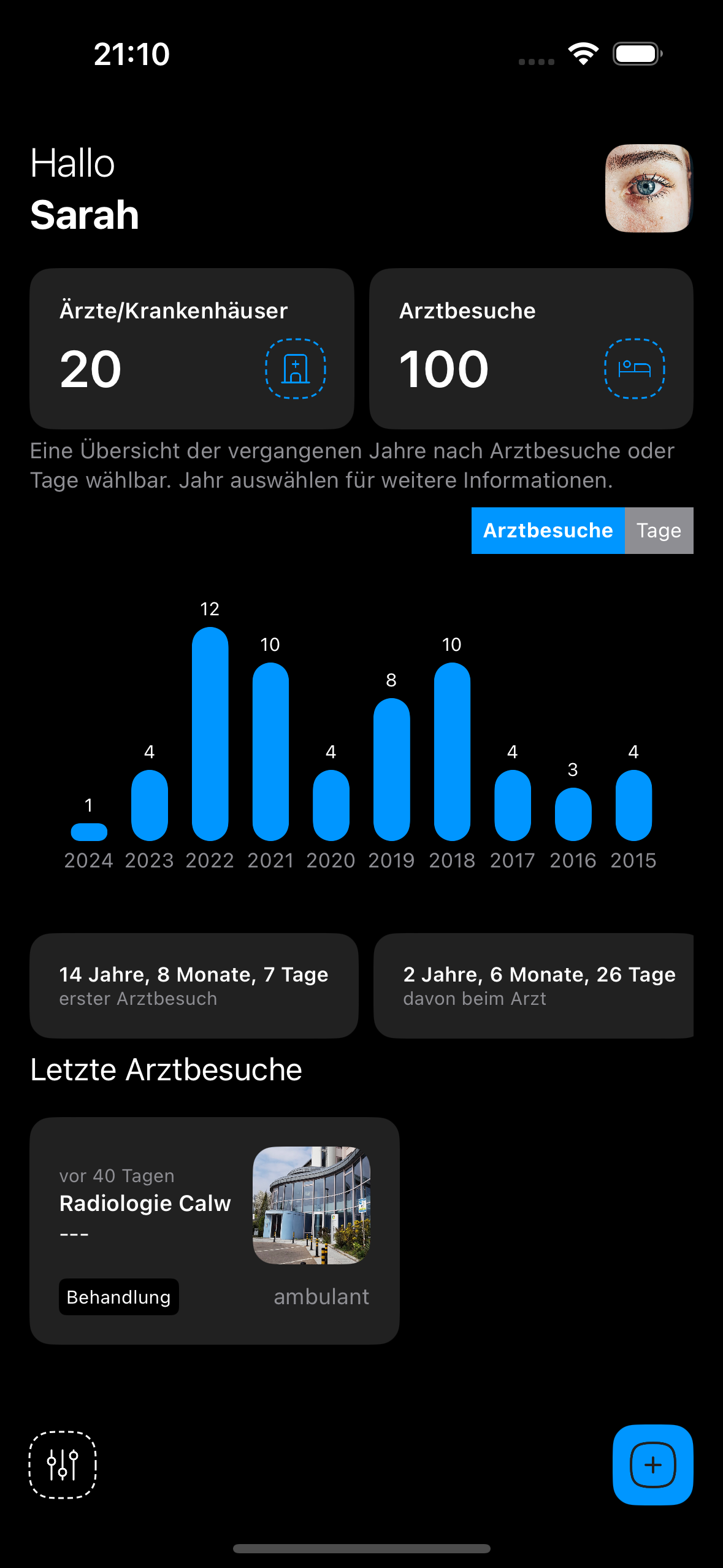Open Sarah's profile picture

tap(649, 188)
